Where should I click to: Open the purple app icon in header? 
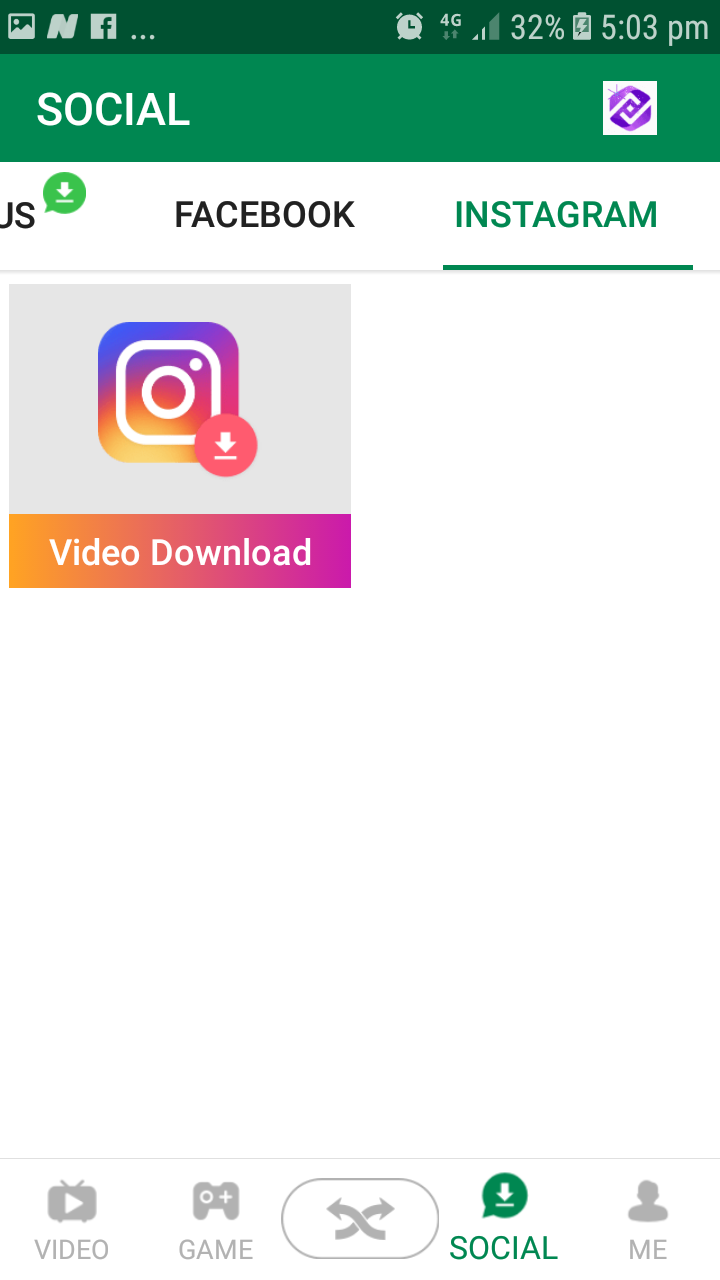(x=630, y=108)
